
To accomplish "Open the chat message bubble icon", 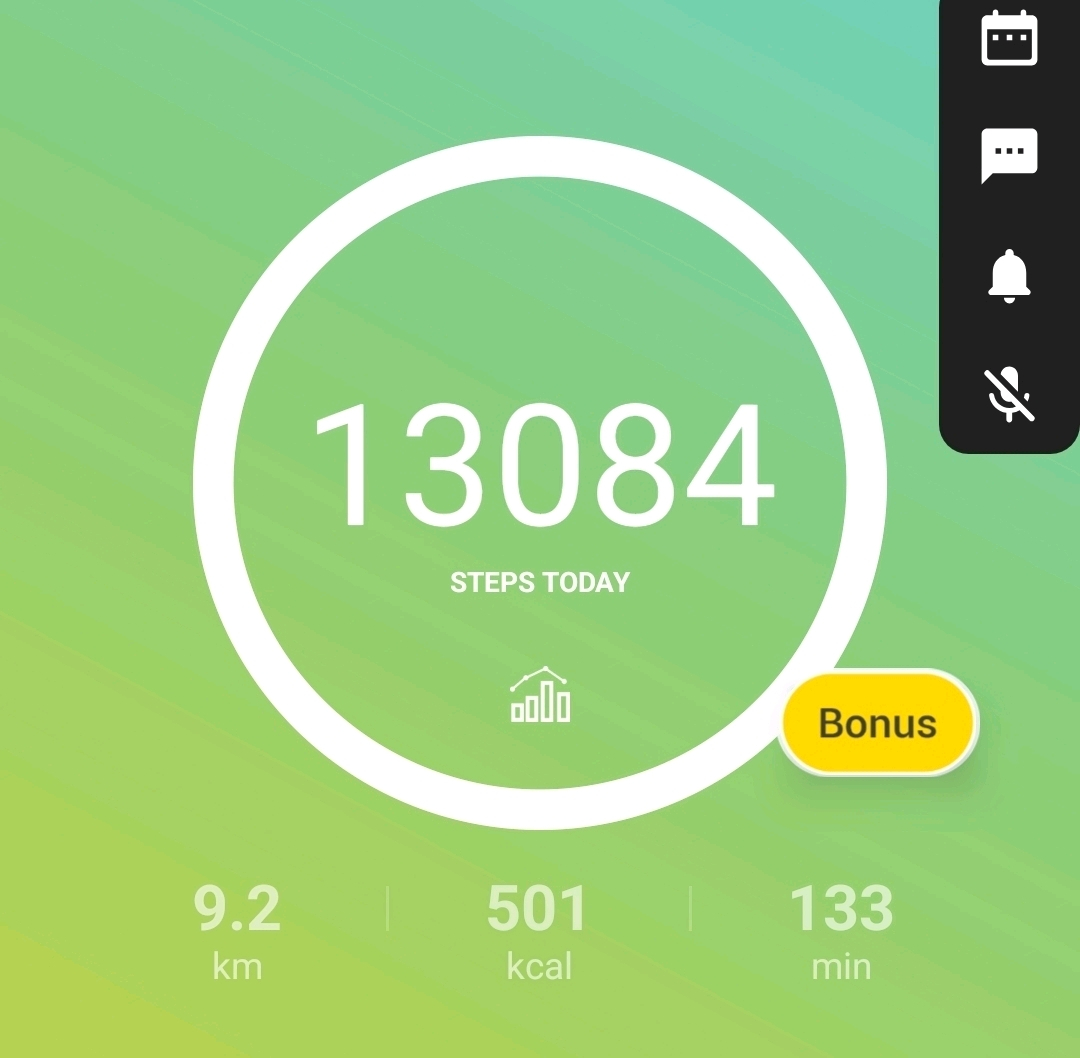I will [1009, 155].
